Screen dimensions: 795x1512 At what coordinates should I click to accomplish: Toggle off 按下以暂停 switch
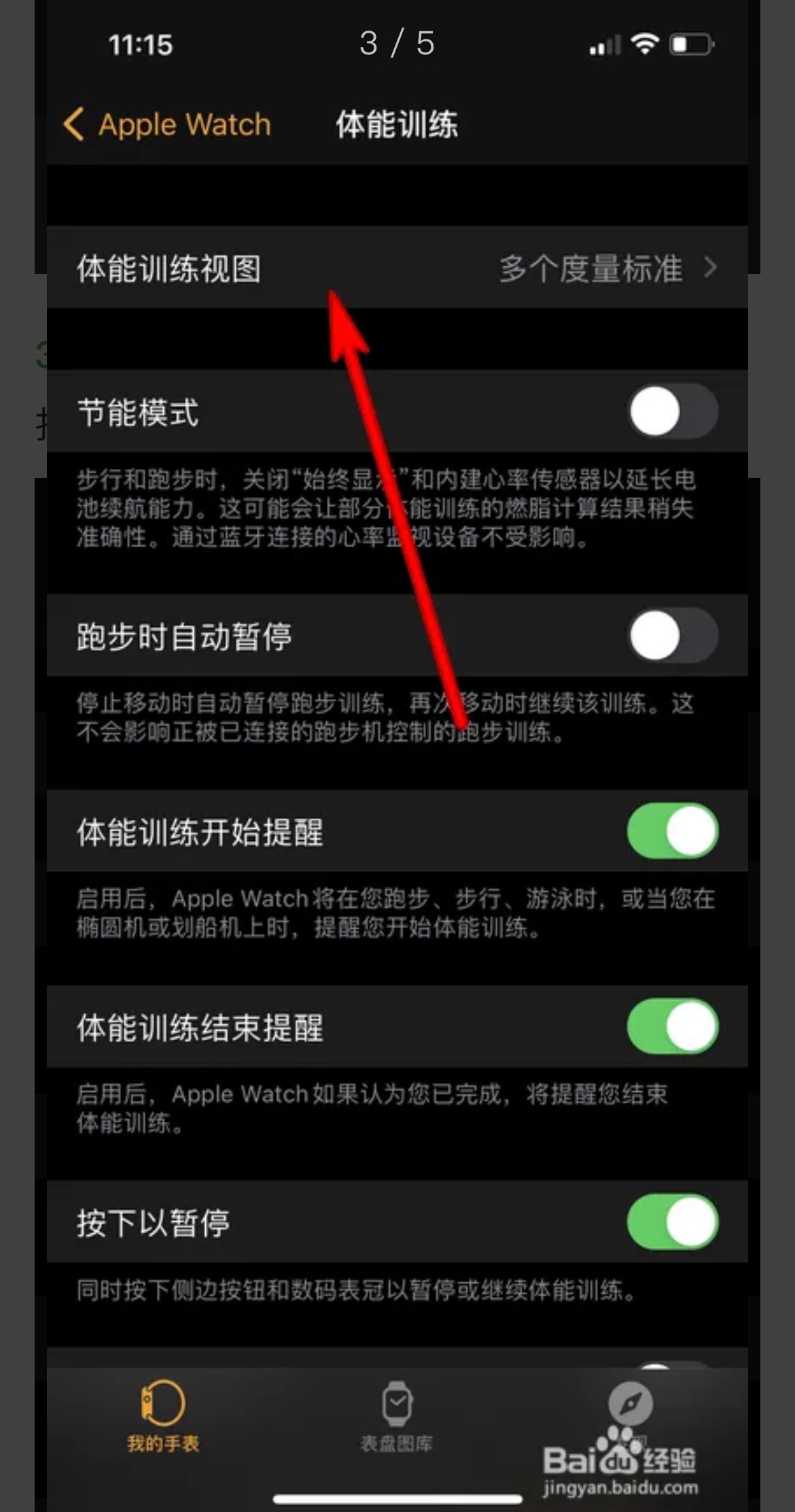pyautogui.click(x=672, y=1222)
